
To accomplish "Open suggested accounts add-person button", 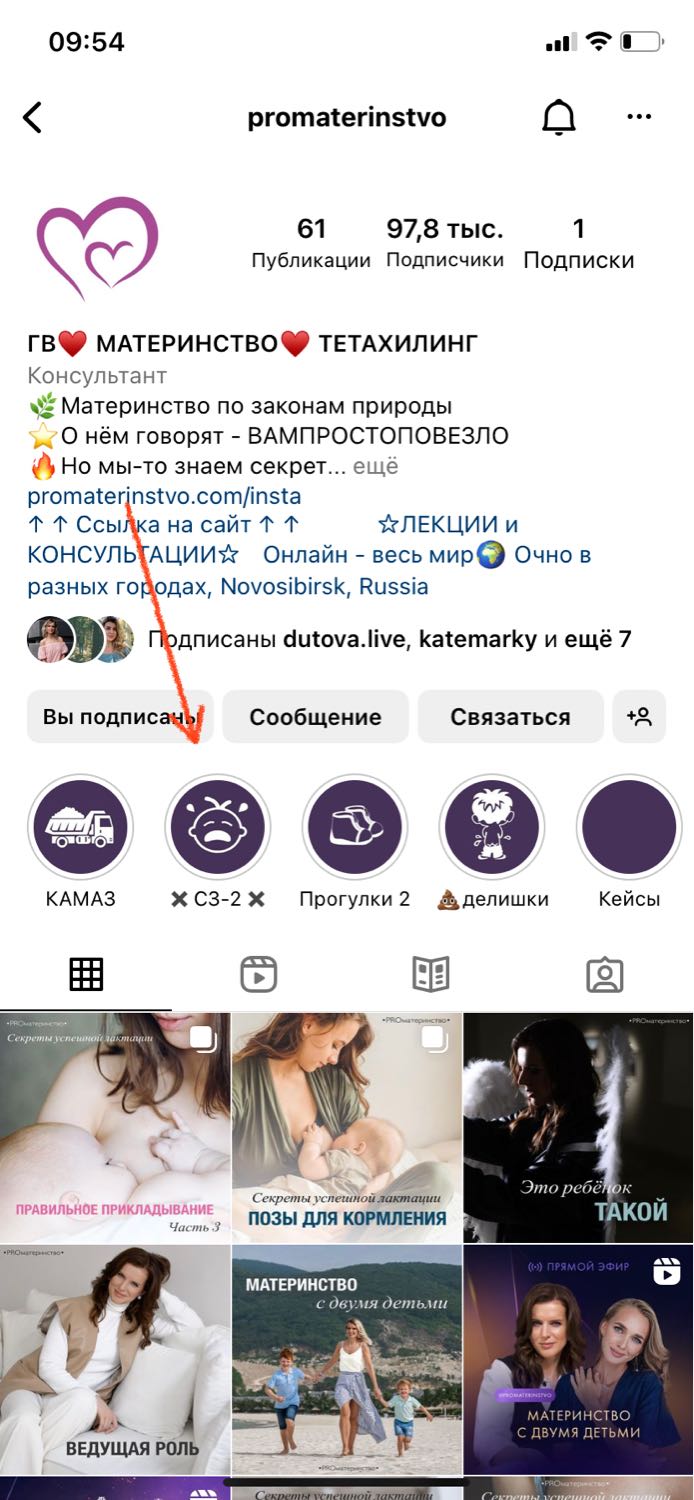I will click(x=639, y=717).
